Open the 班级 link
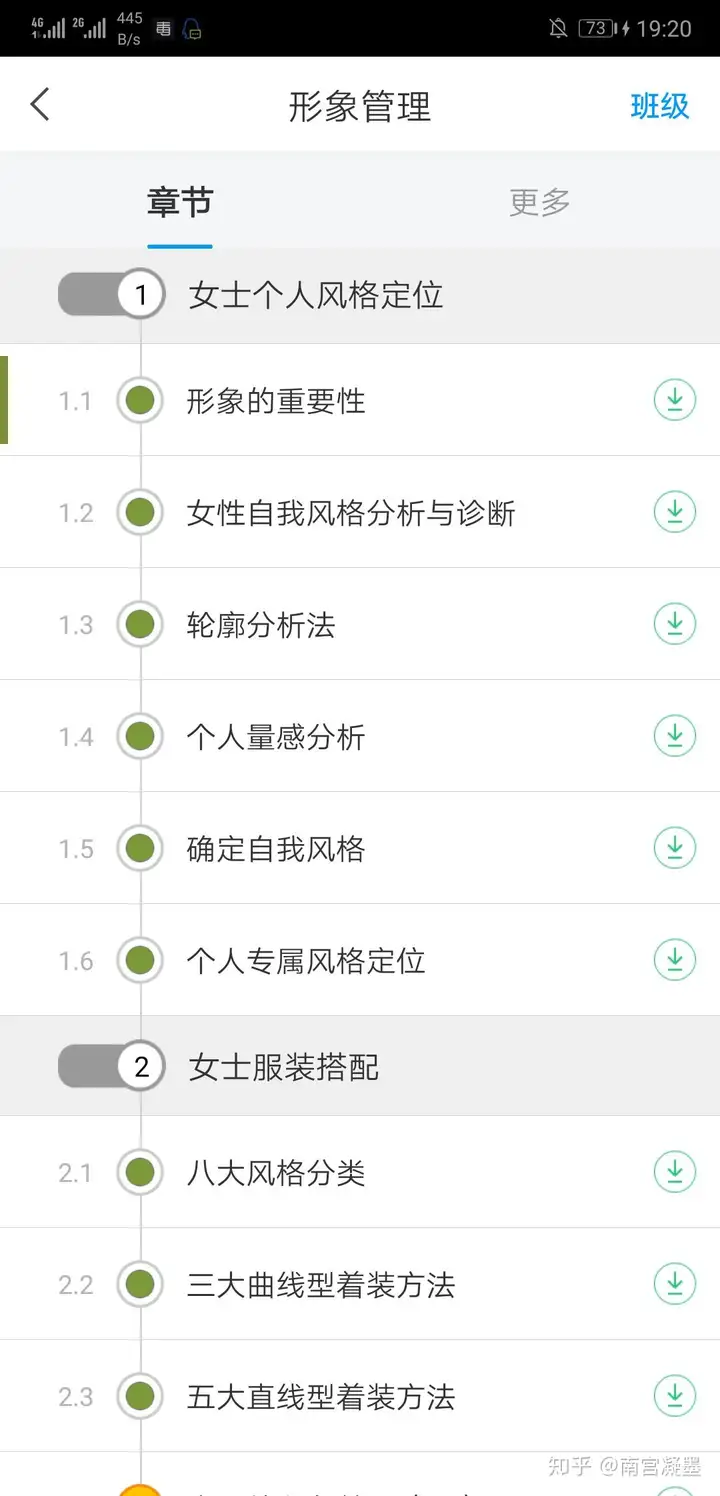The height and width of the screenshot is (1496, 720). click(660, 106)
